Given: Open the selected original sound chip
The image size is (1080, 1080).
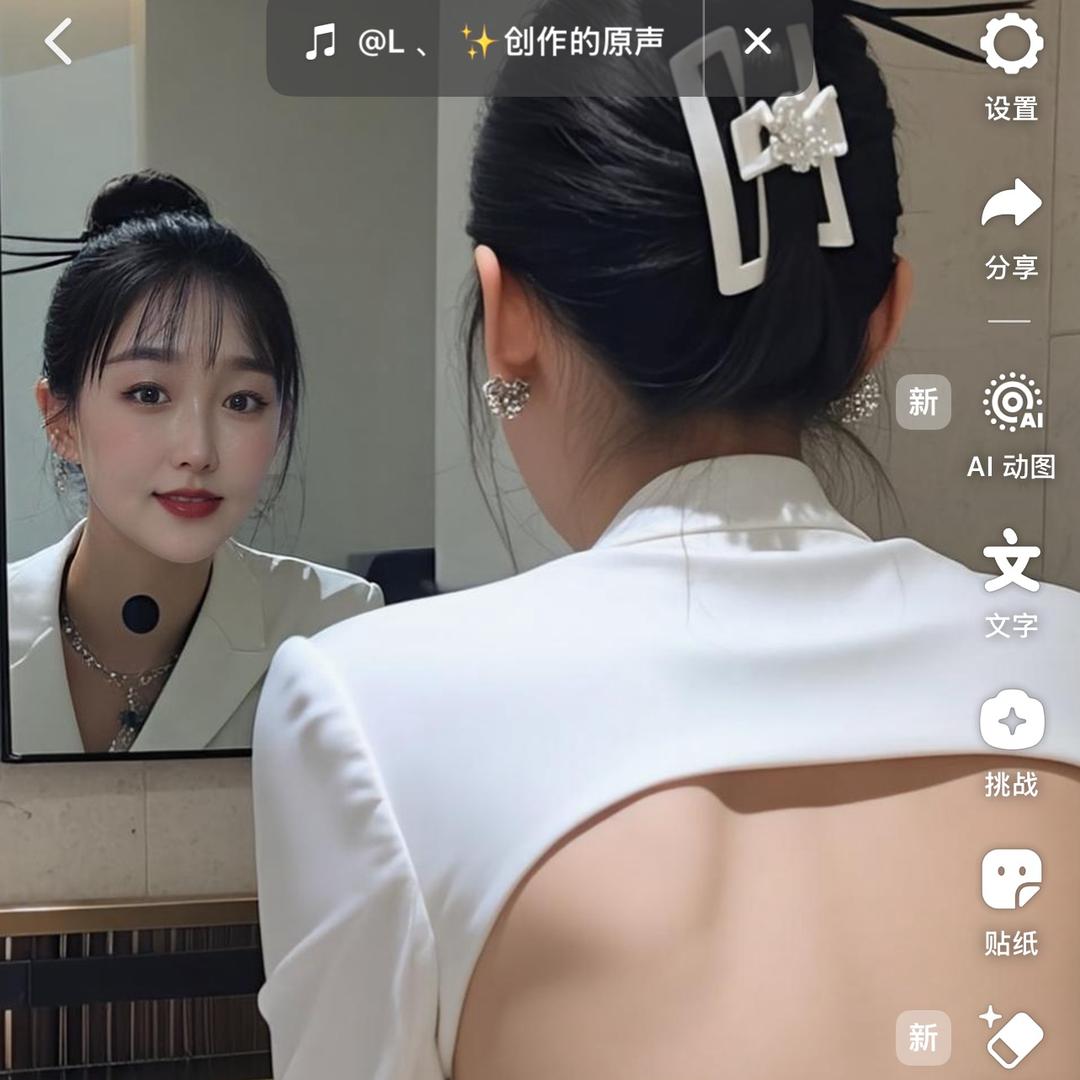Looking at the screenshot, I should (484, 42).
